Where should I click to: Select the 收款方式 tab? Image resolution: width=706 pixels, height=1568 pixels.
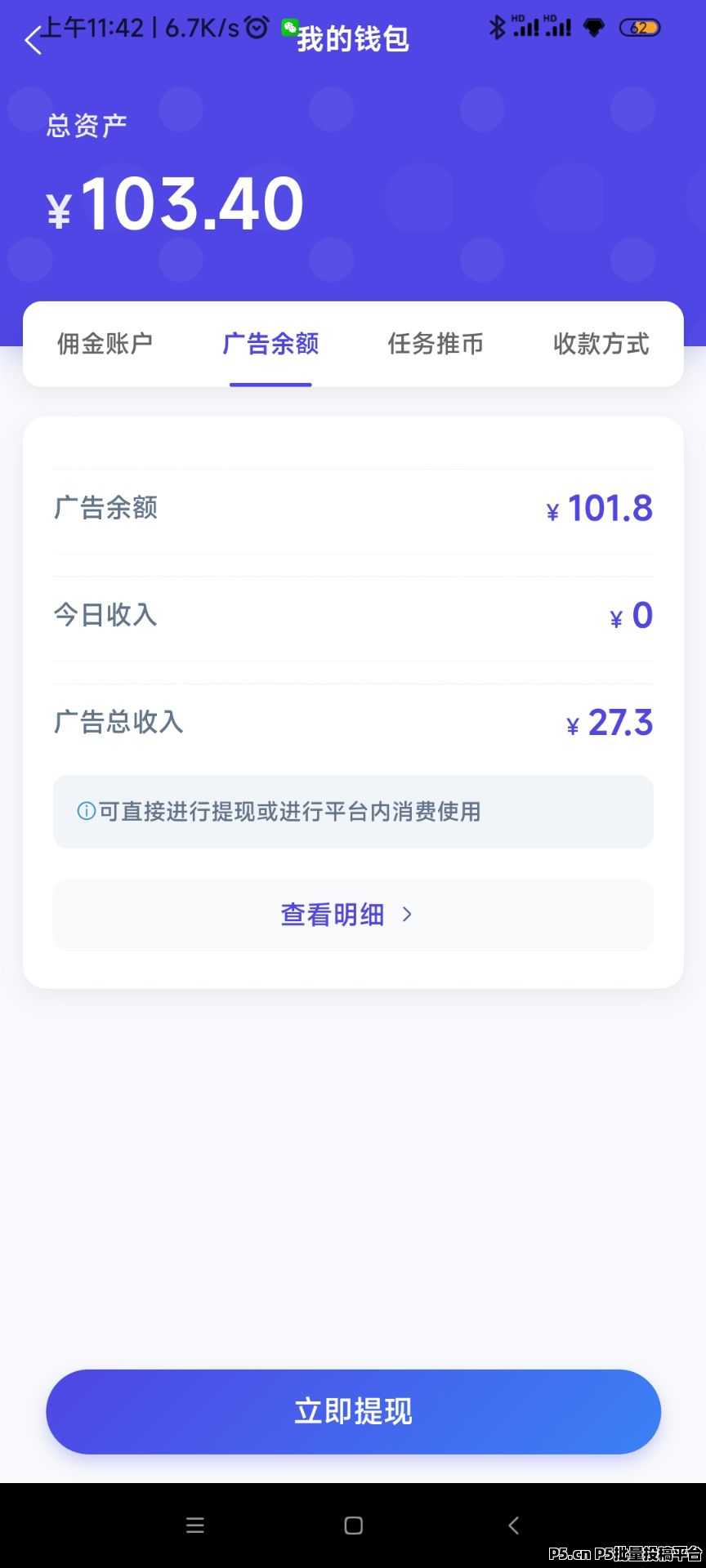click(600, 344)
